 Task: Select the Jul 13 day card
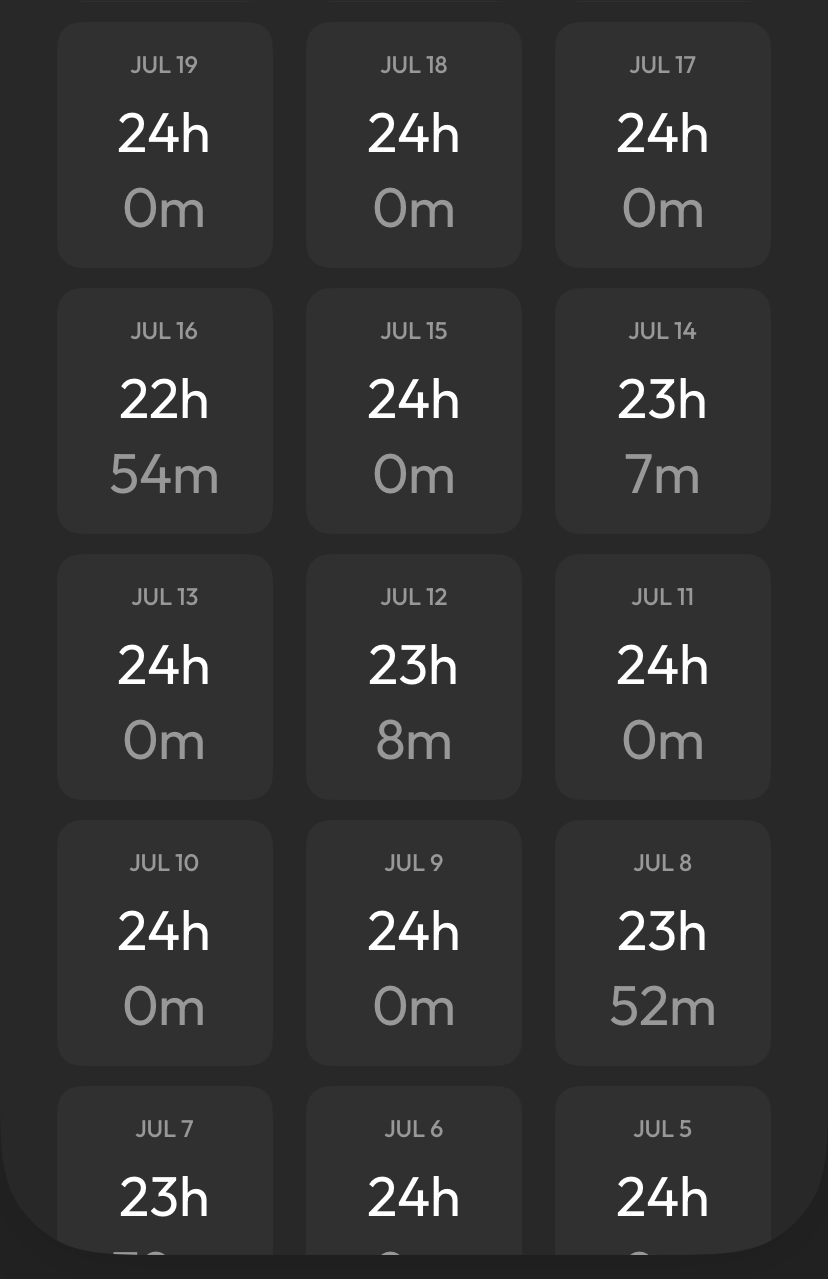[164, 677]
